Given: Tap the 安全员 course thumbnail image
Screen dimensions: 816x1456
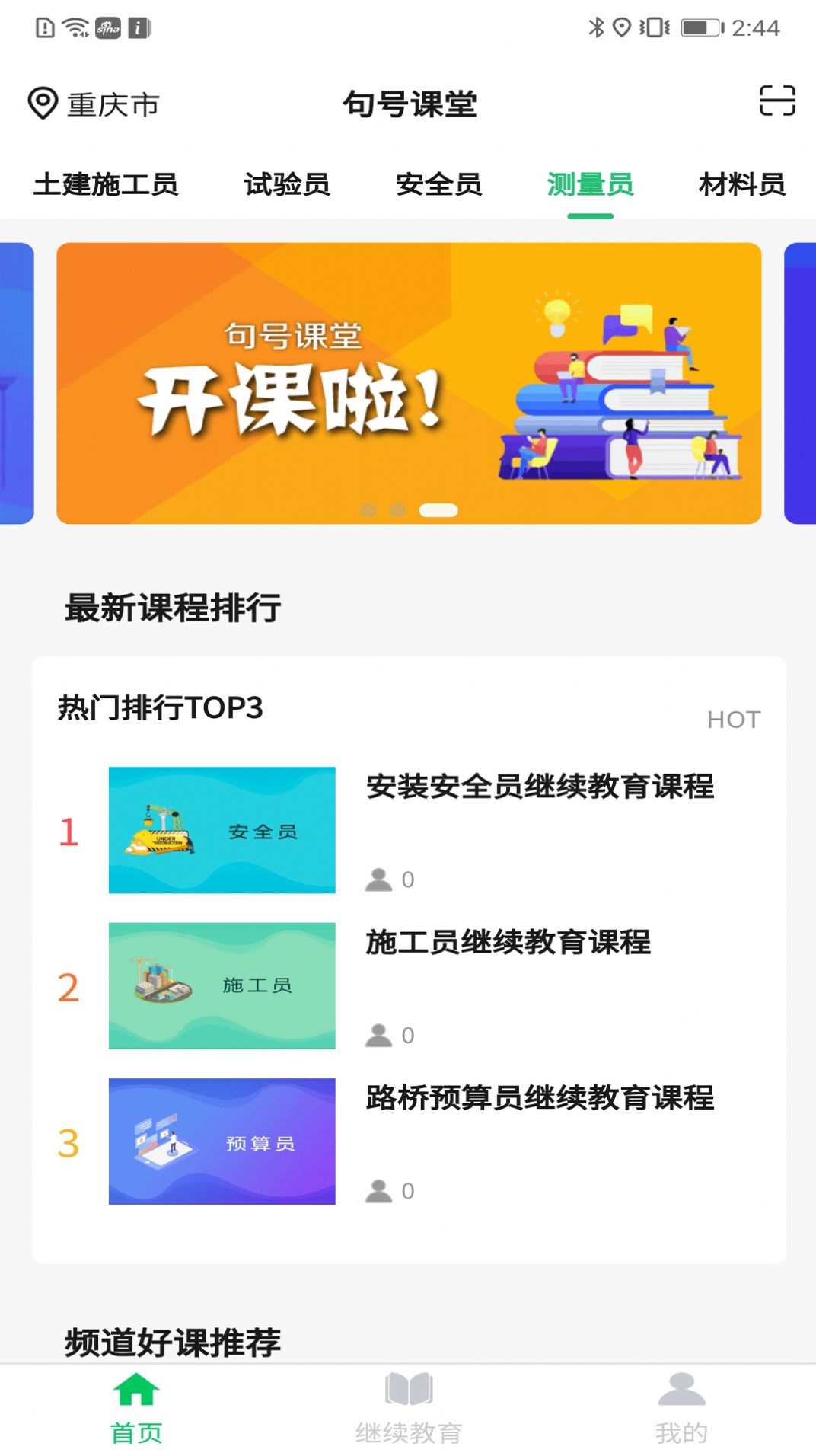Looking at the screenshot, I should (x=222, y=831).
